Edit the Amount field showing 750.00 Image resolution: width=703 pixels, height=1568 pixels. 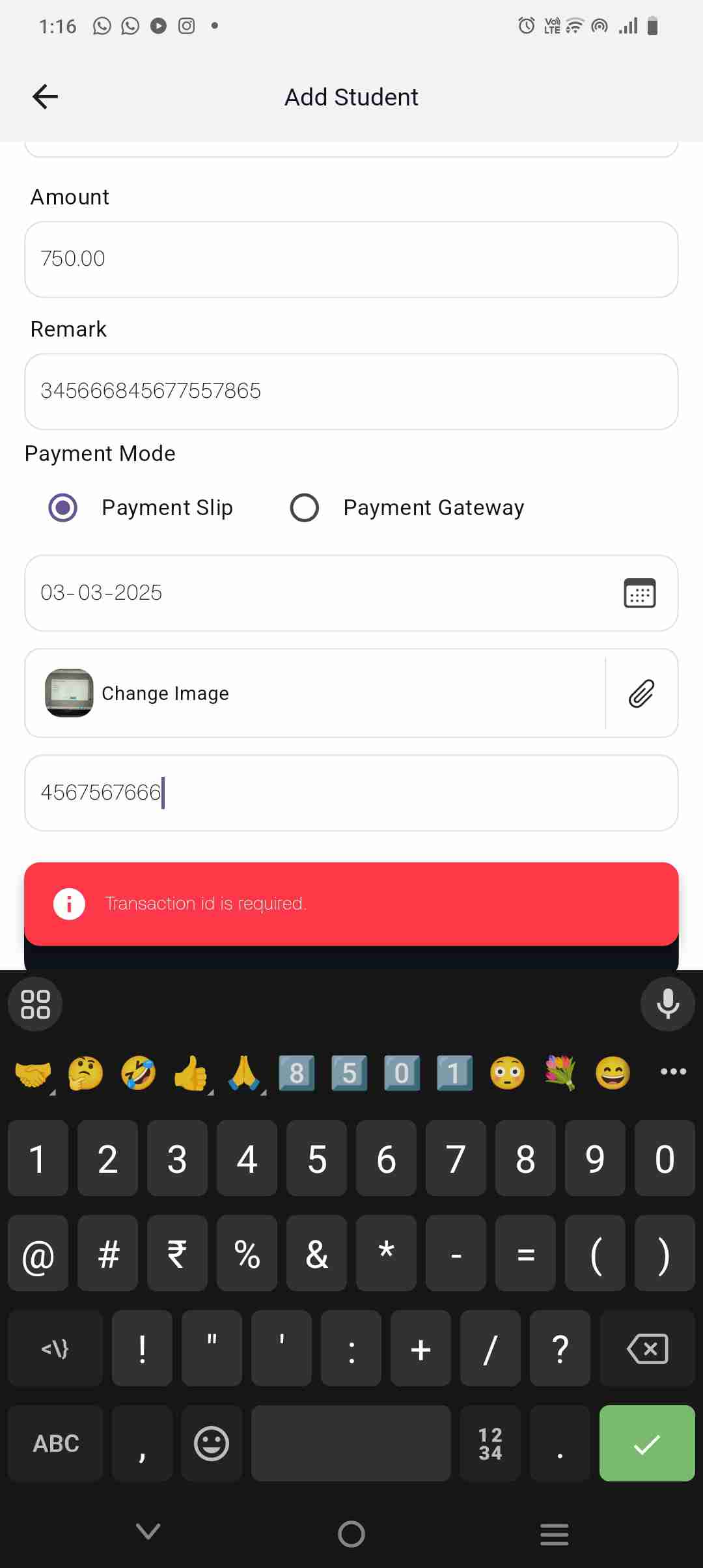coord(351,259)
